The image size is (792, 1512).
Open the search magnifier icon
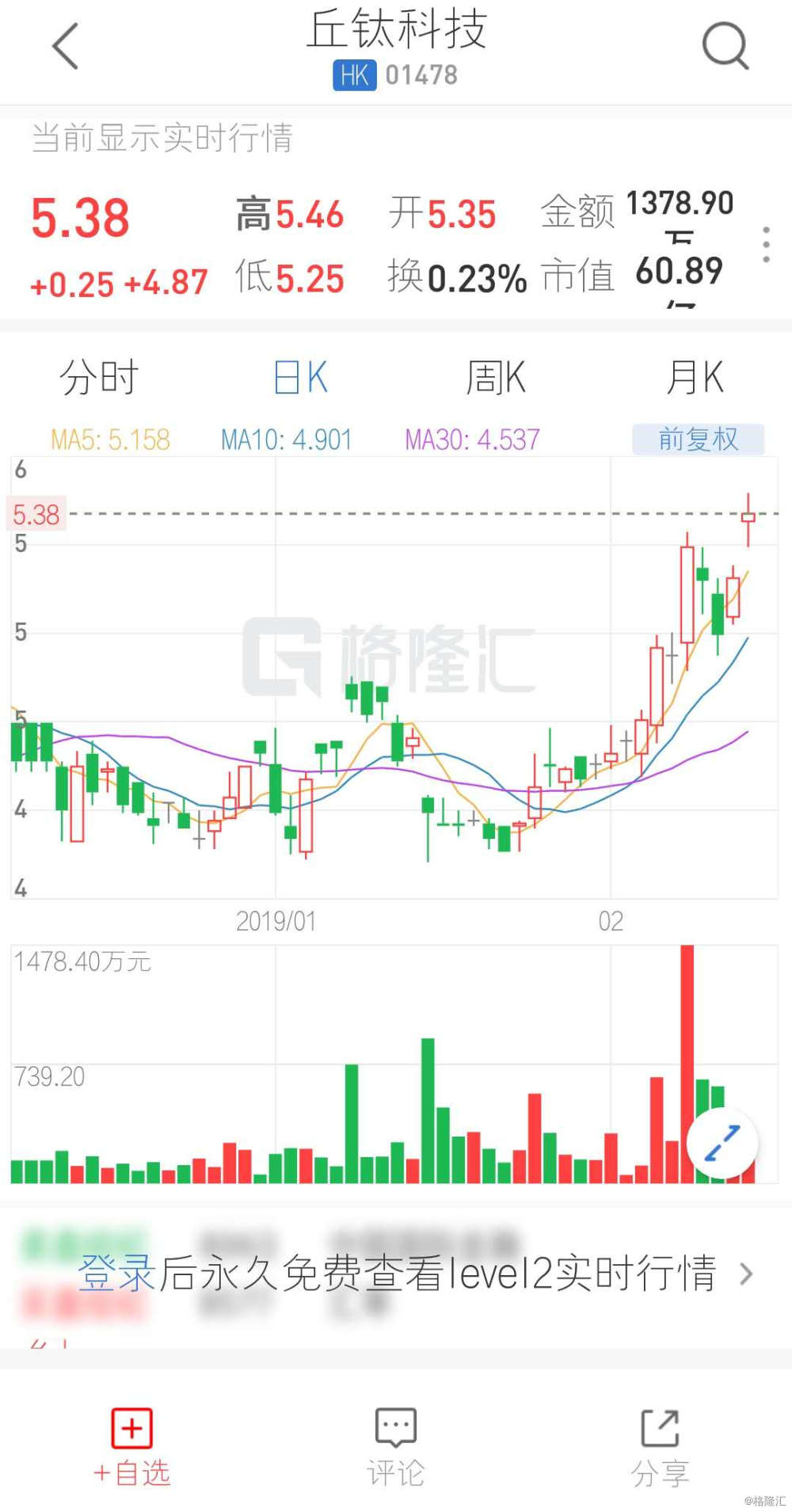[725, 46]
